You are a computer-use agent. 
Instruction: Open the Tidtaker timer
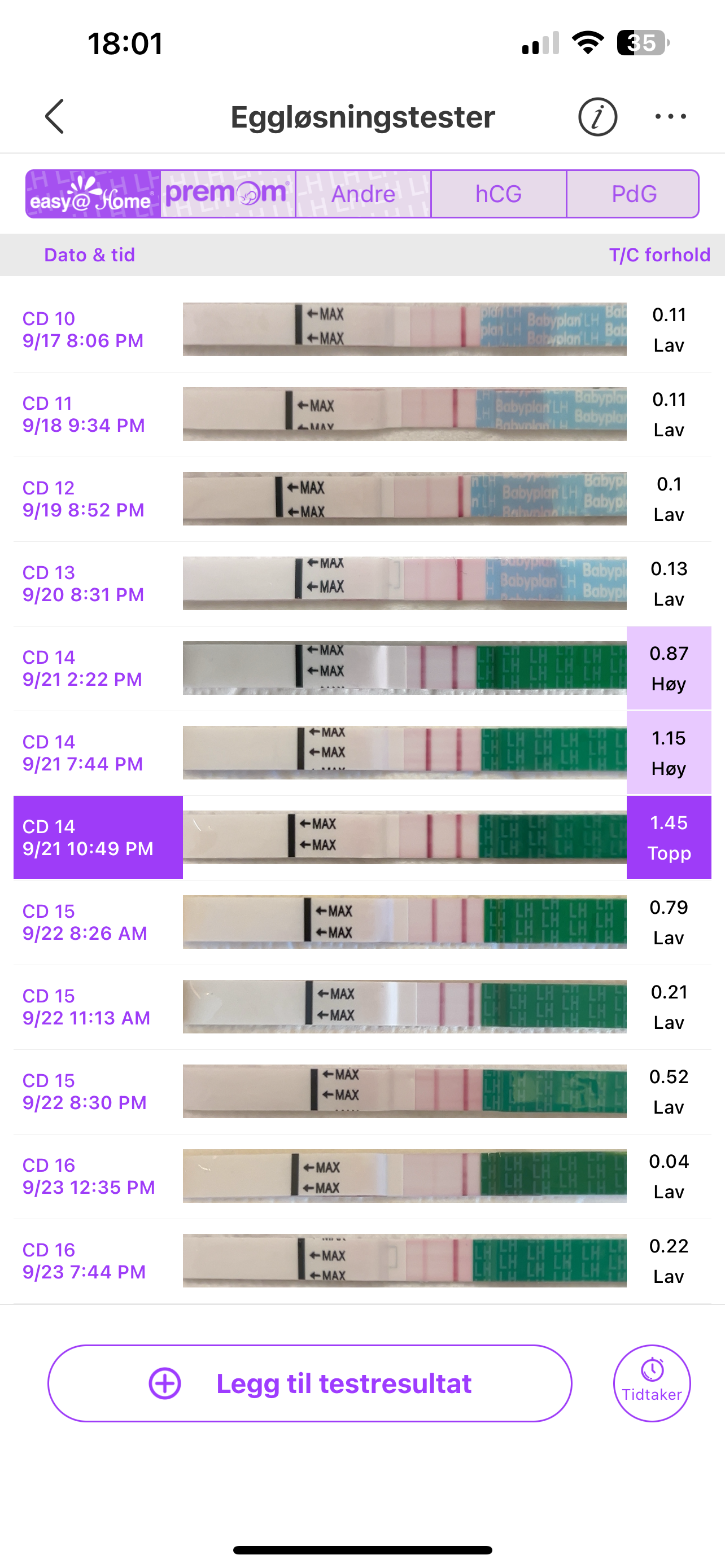click(652, 1383)
